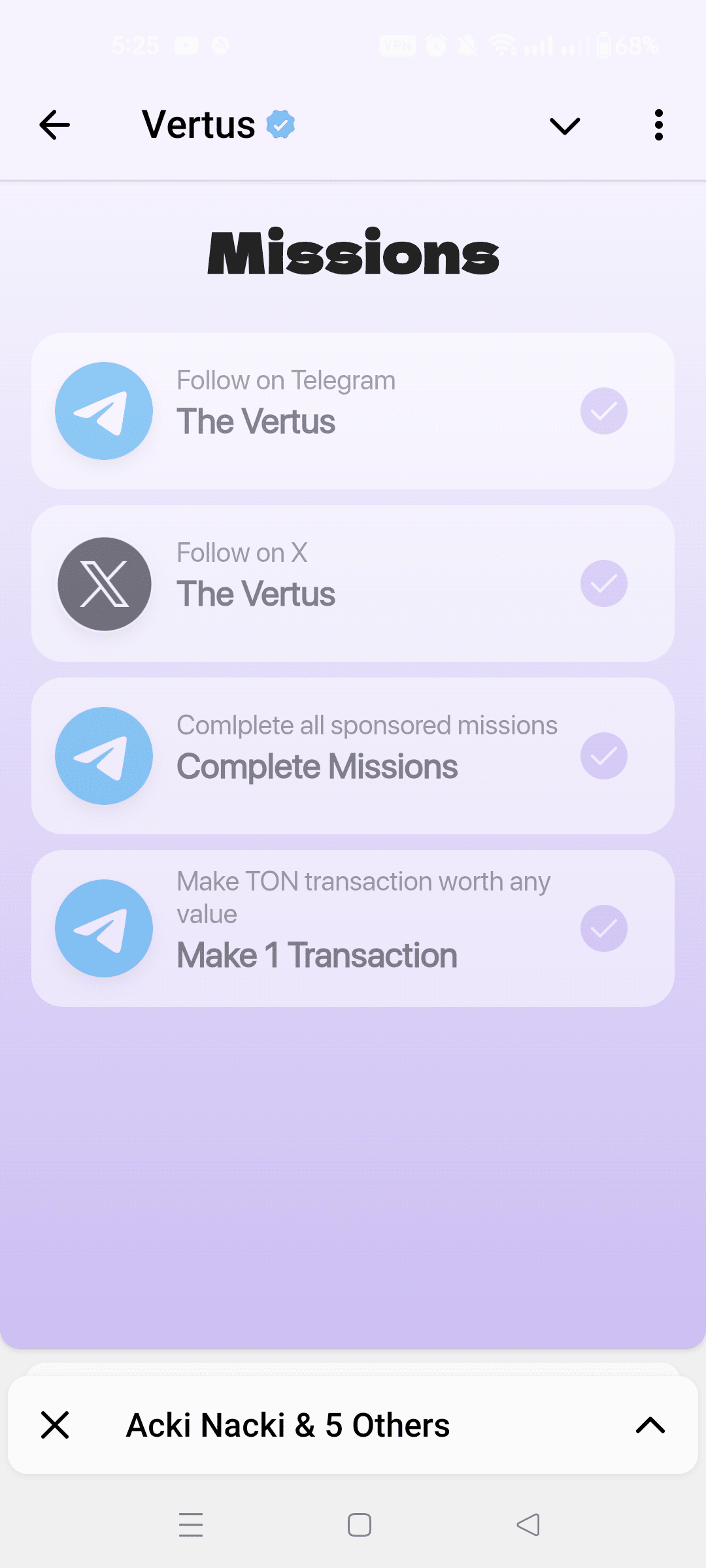The width and height of the screenshot is (706, 1568).
Task: Tap the system home button
Action: (x=360, y=1525)
